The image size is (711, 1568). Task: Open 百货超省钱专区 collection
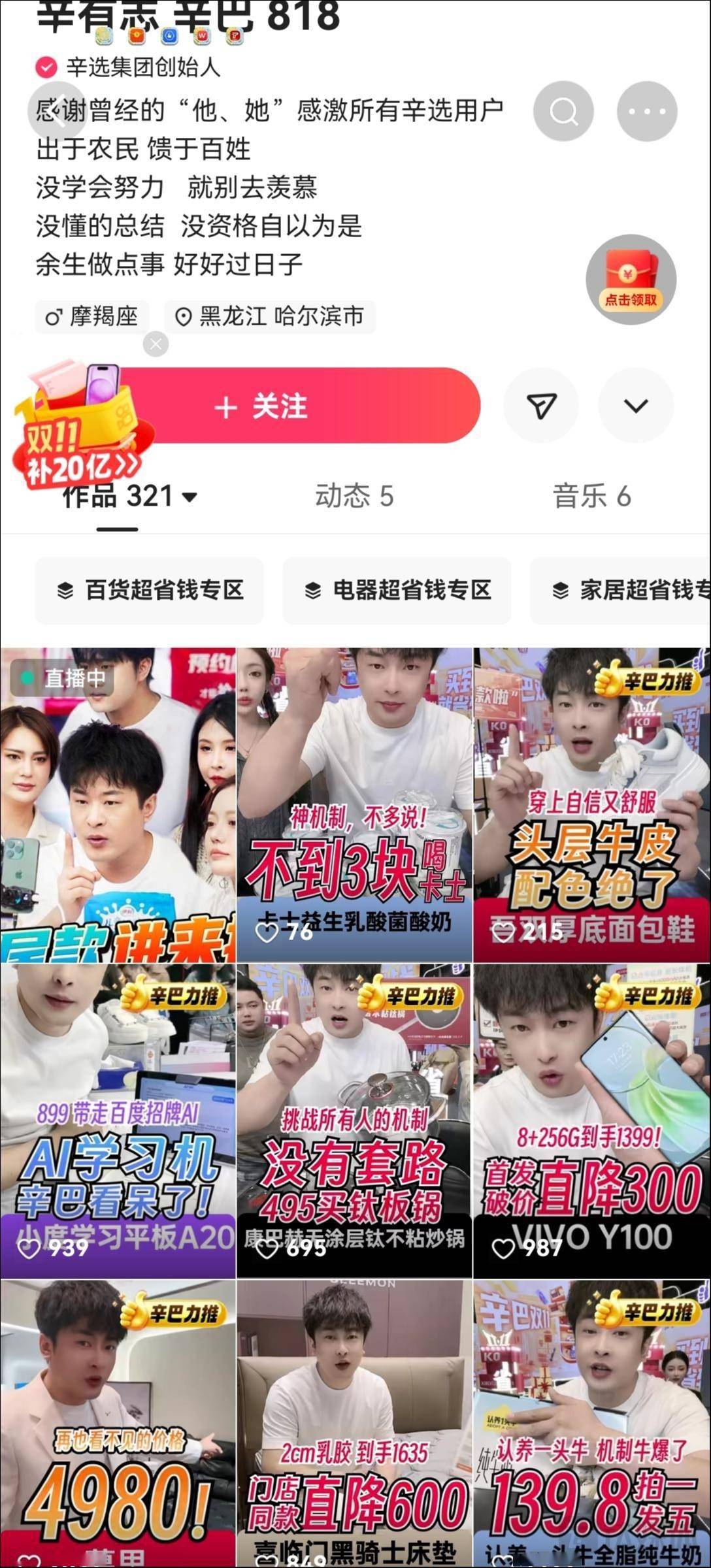pyautogui.click(x=150, y=591)
